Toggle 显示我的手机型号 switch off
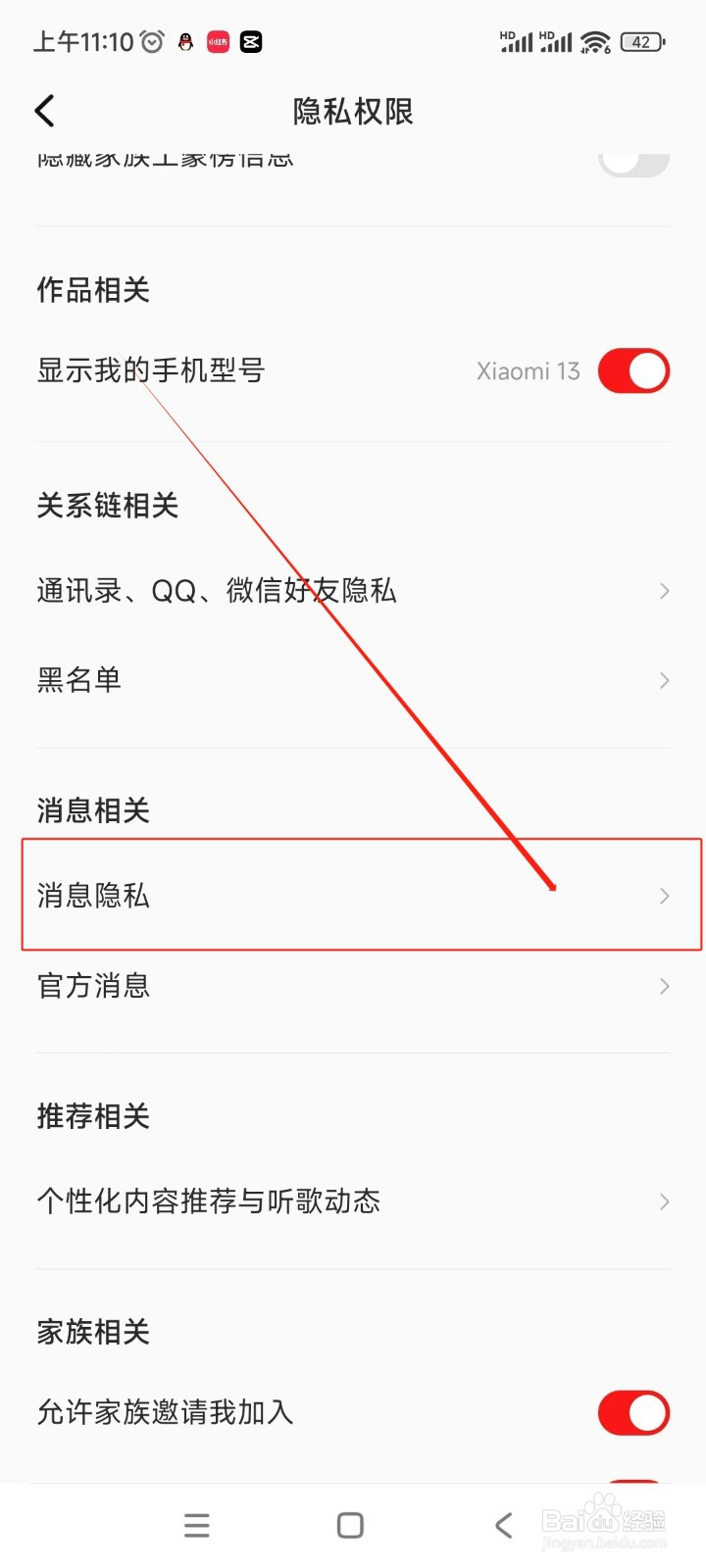 click(632, 370)
